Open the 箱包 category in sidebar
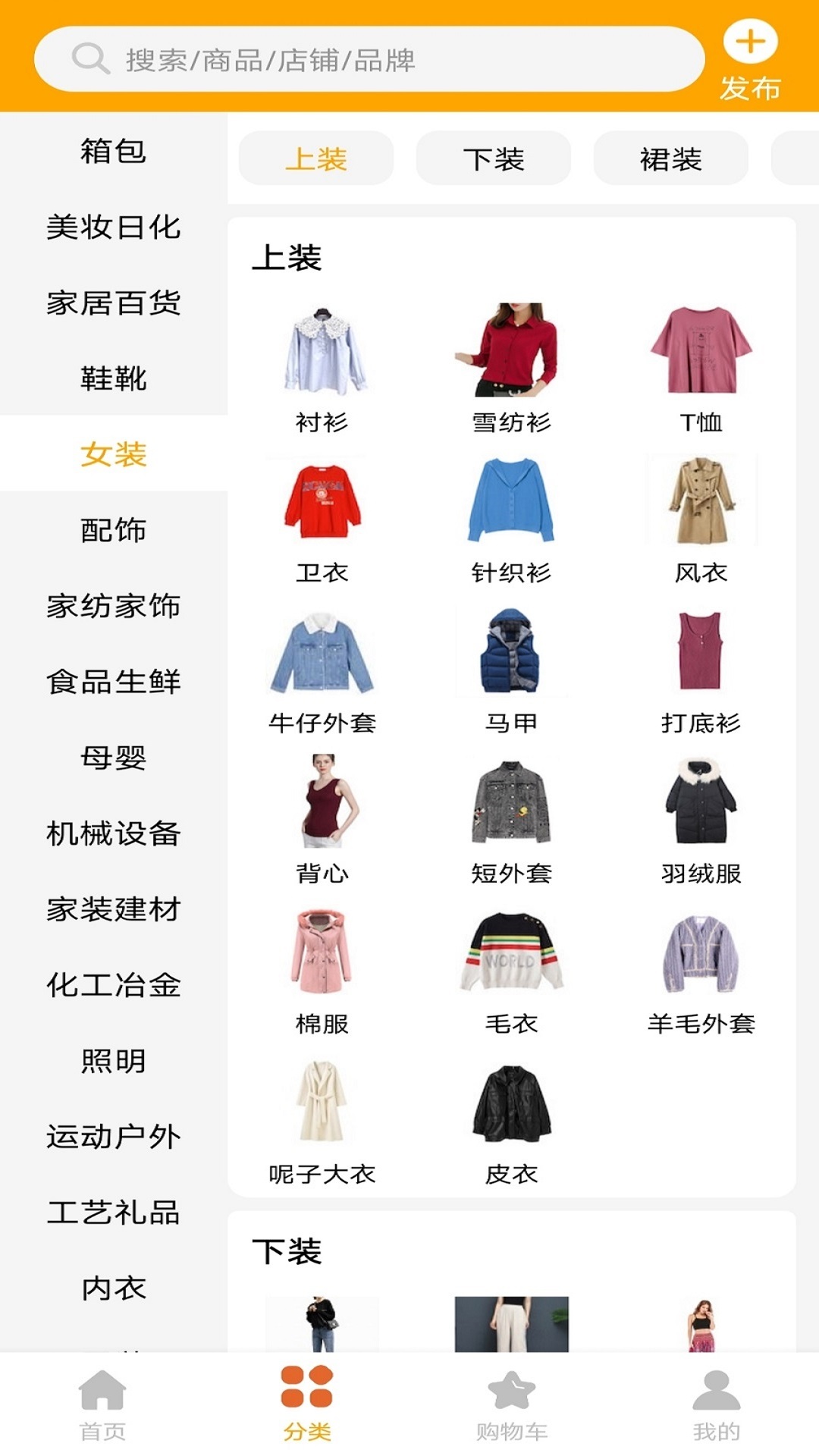The width and height of the screenshot is (819, 1456). (114, 152)
